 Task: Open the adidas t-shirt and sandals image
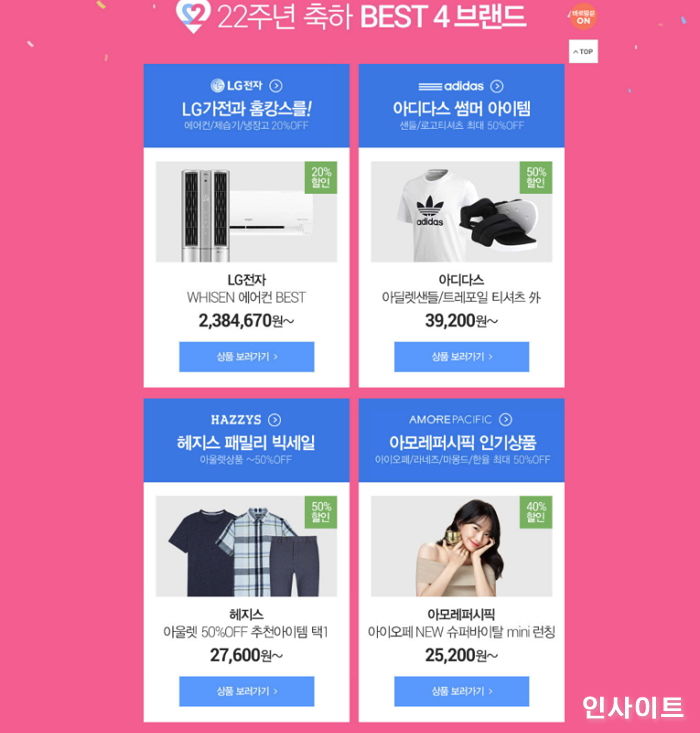[x=461, y=212]
